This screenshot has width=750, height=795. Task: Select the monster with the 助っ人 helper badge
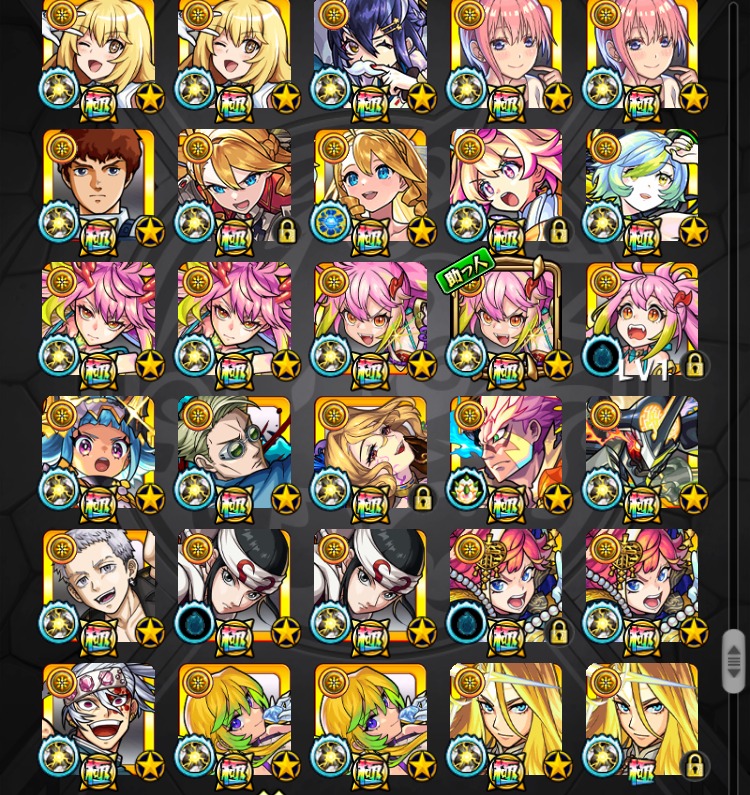click(506, 320)
